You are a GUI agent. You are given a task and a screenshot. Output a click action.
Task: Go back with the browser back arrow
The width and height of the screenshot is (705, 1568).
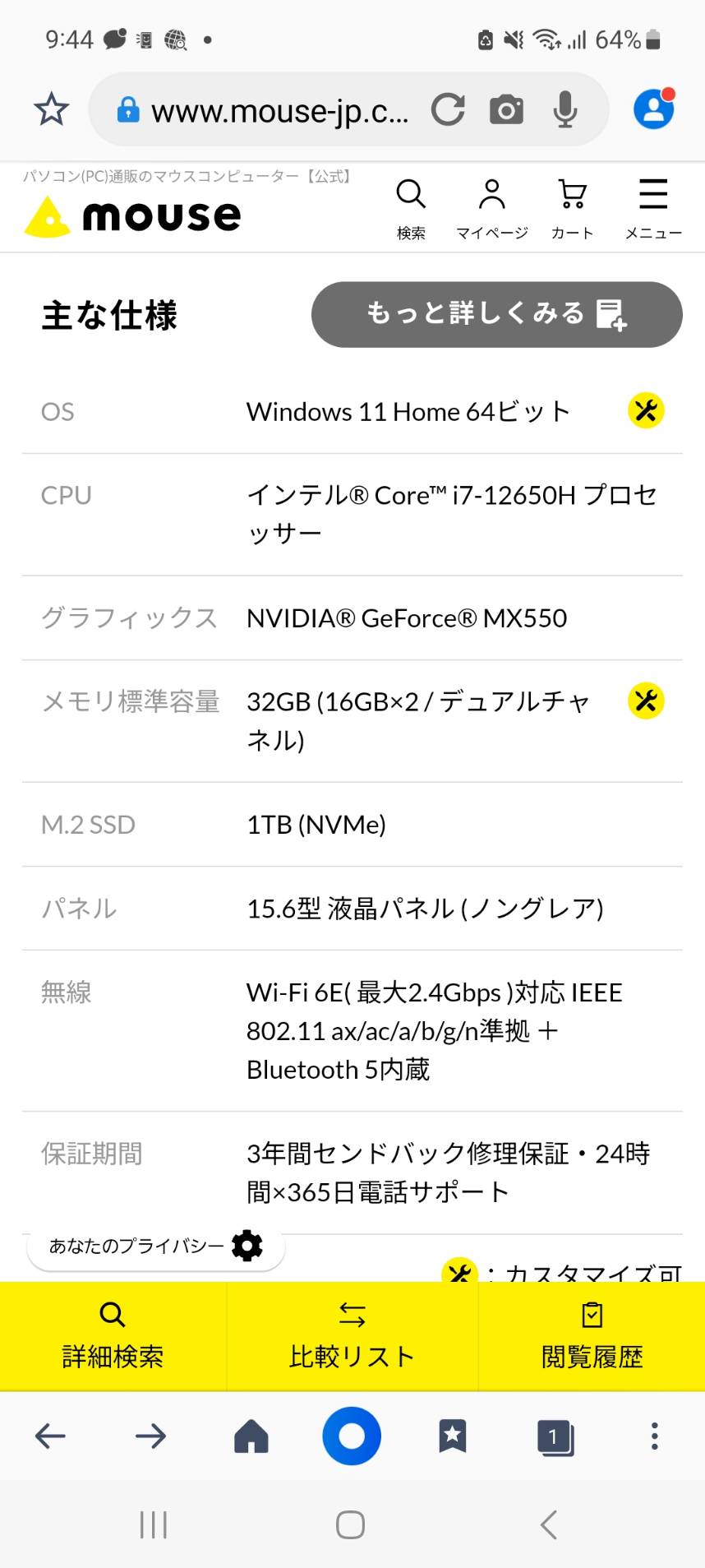(51, 1436)
